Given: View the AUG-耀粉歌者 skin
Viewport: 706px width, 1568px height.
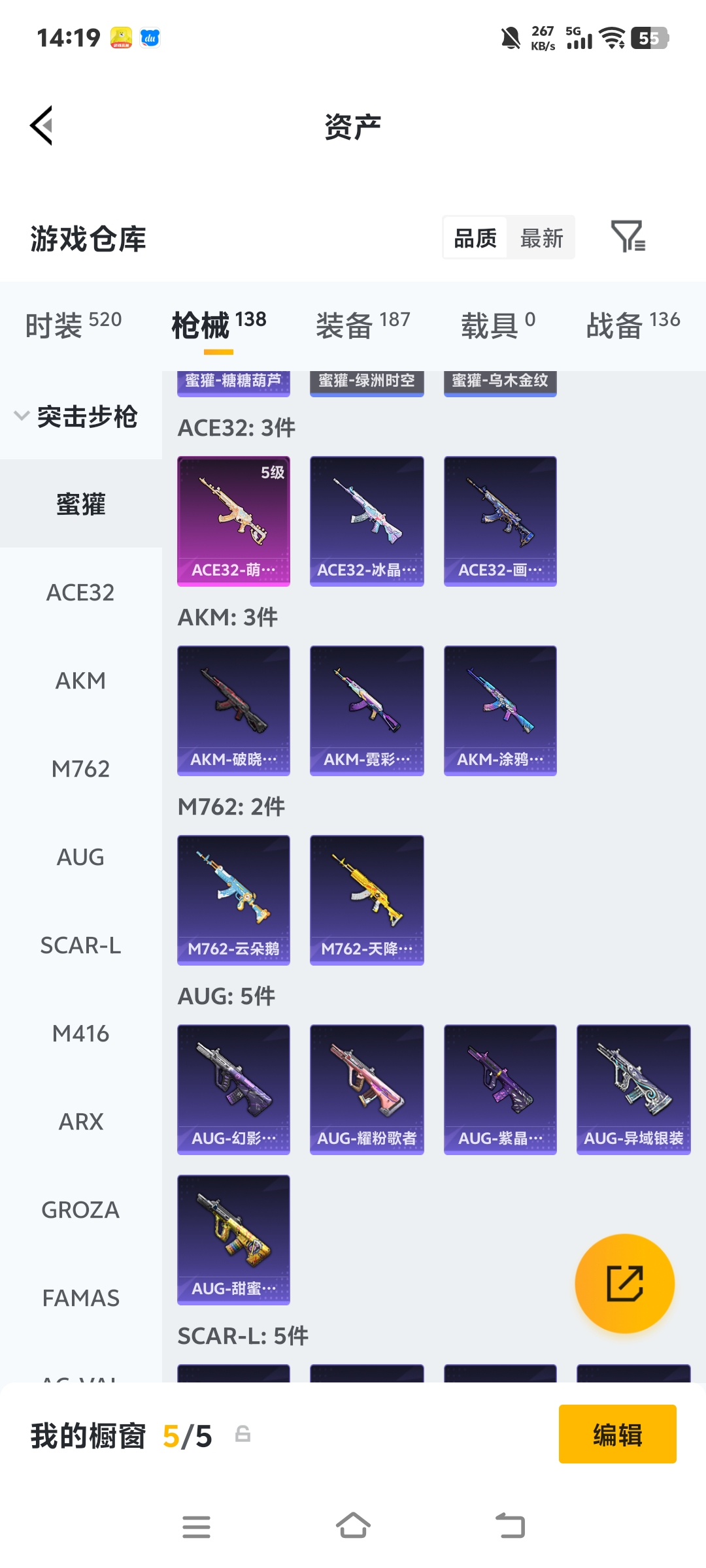Looking at the screenshot, I should [367, 1089].
